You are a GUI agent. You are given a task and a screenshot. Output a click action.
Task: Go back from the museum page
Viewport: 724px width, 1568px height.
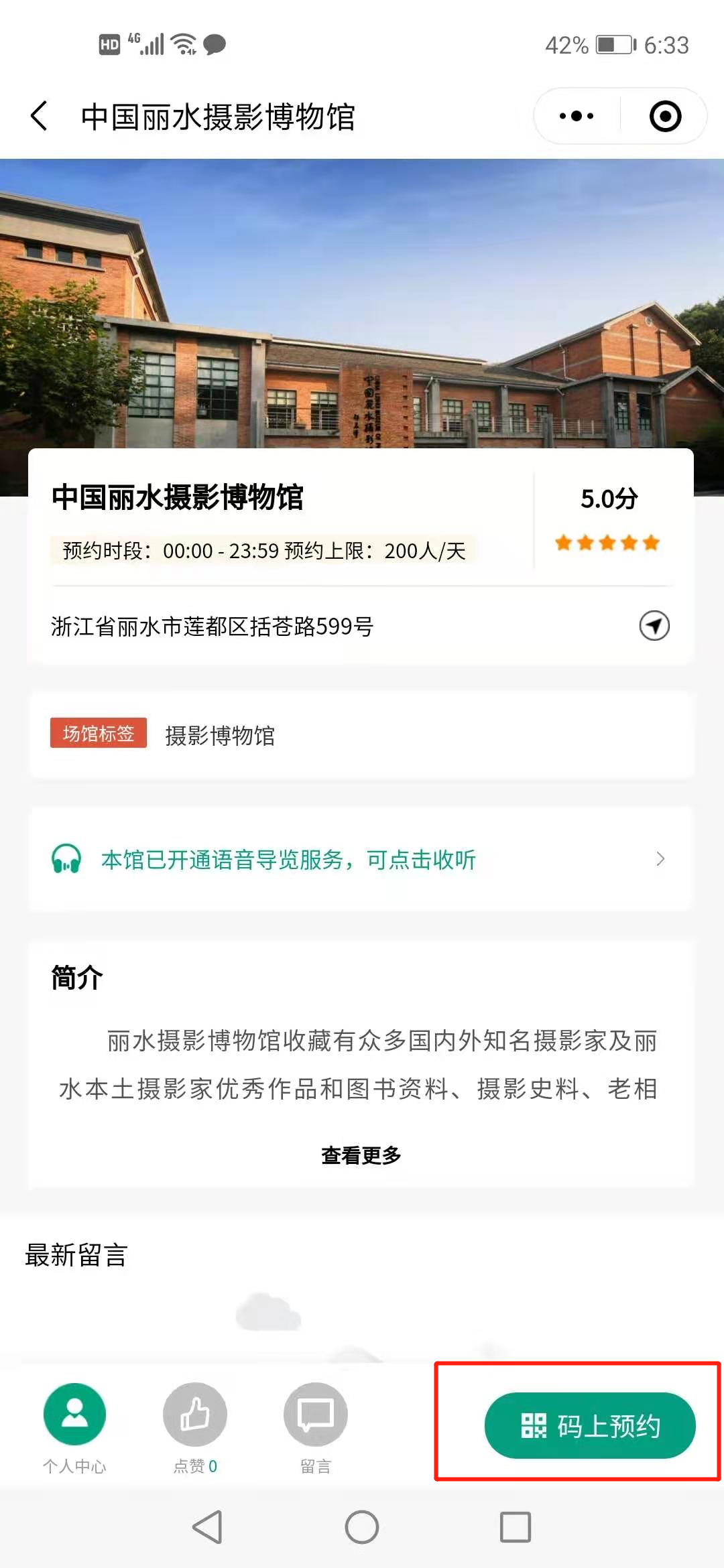(39, 116)
